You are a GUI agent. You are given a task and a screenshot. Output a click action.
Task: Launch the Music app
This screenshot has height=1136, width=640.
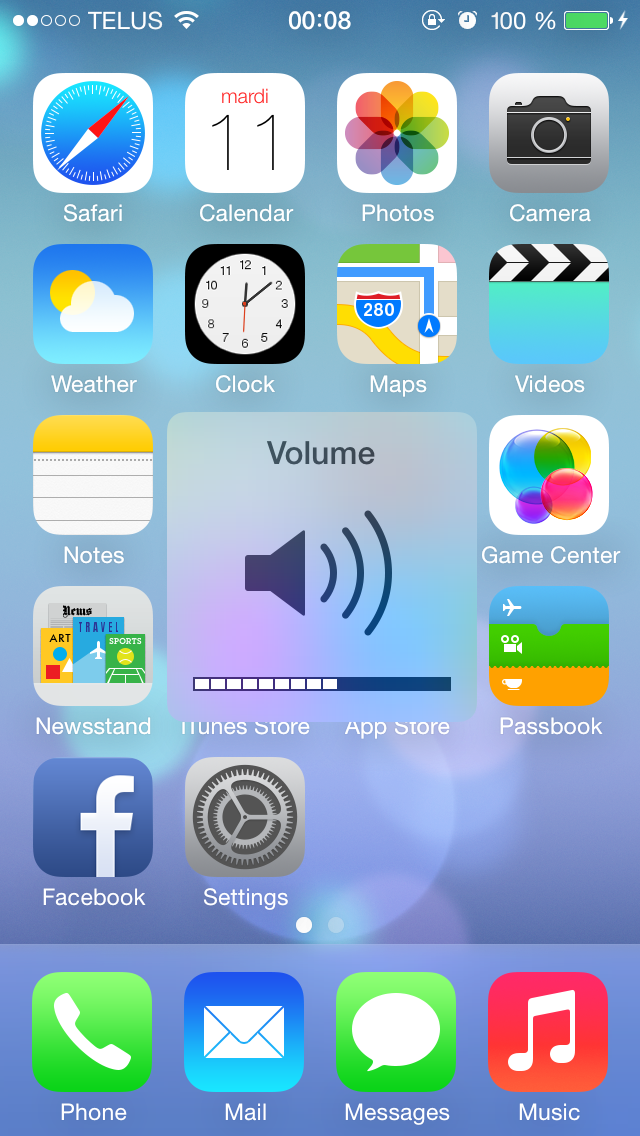point(549,1032)
